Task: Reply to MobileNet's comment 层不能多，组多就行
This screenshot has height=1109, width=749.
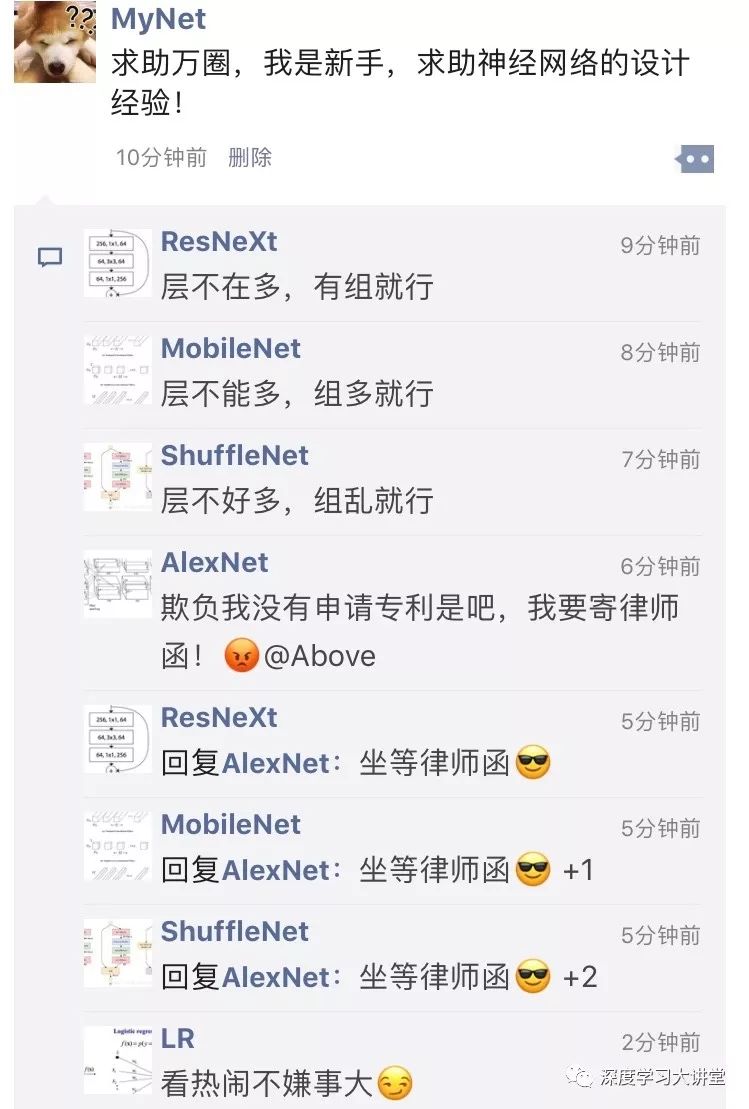Action: [297, 394]
